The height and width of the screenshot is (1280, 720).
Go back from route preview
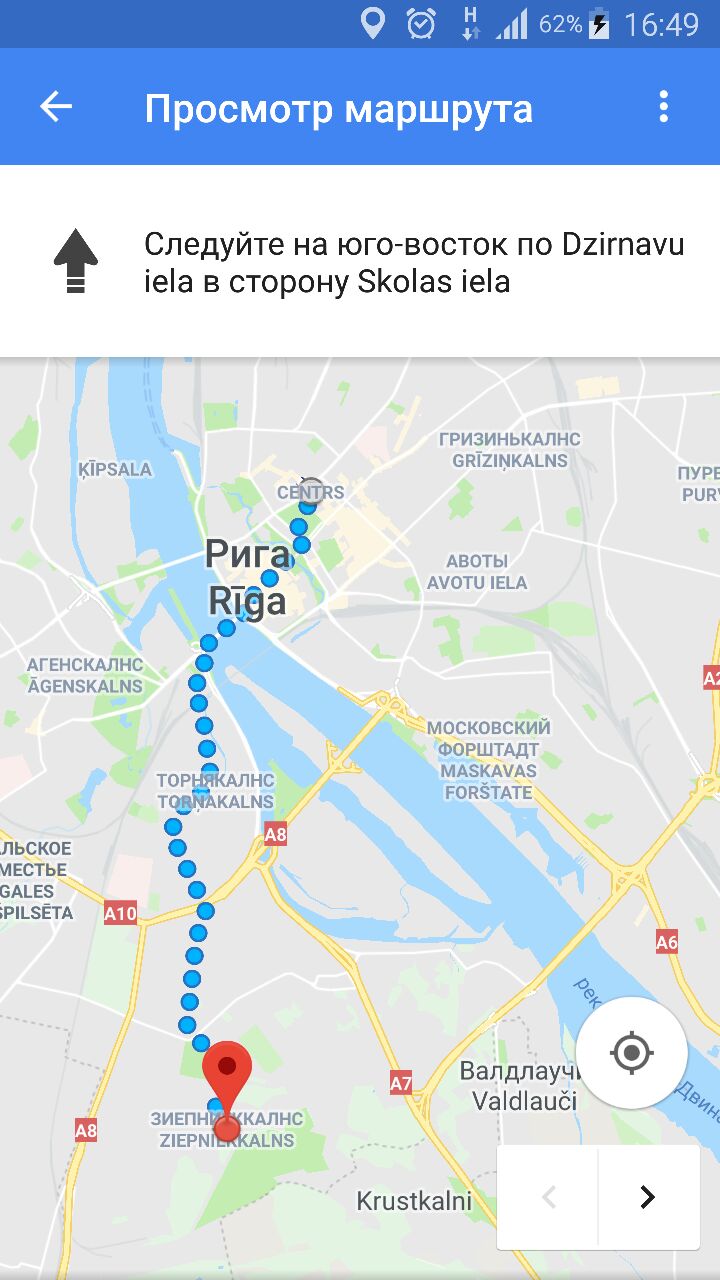click(56, 107)
